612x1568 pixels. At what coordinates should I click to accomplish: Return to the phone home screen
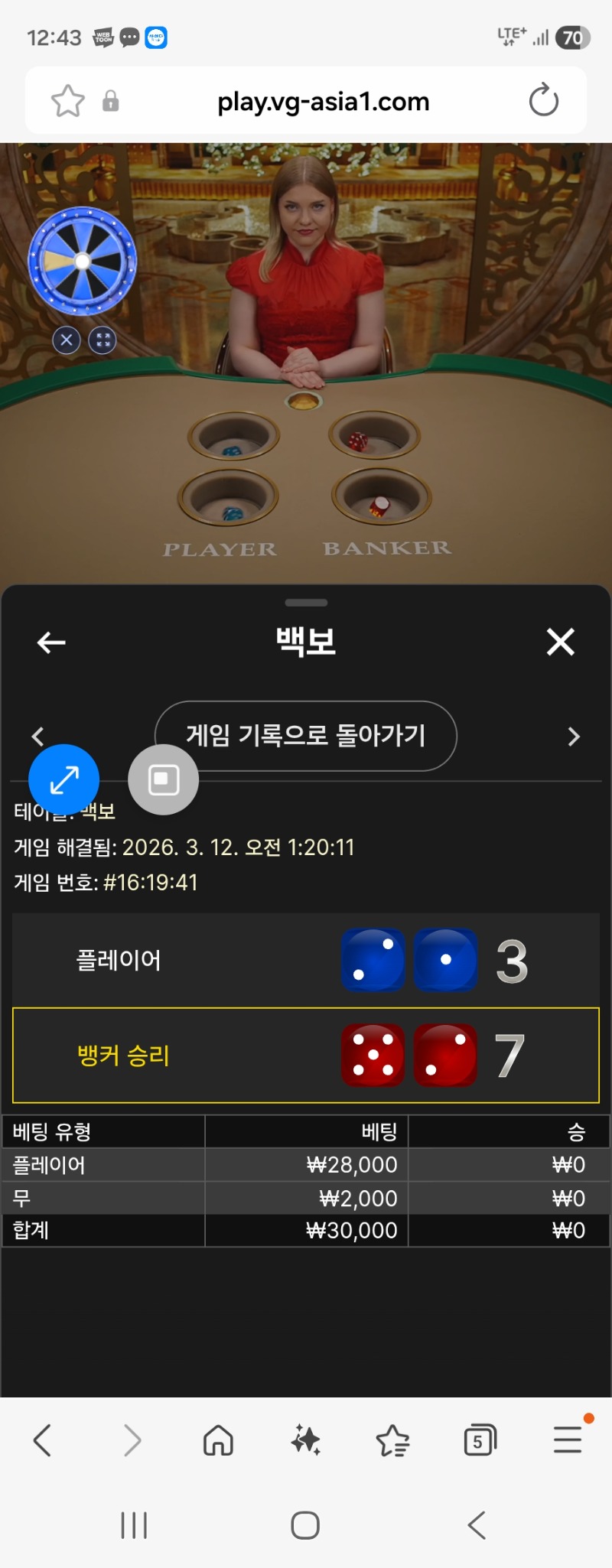305,1525
